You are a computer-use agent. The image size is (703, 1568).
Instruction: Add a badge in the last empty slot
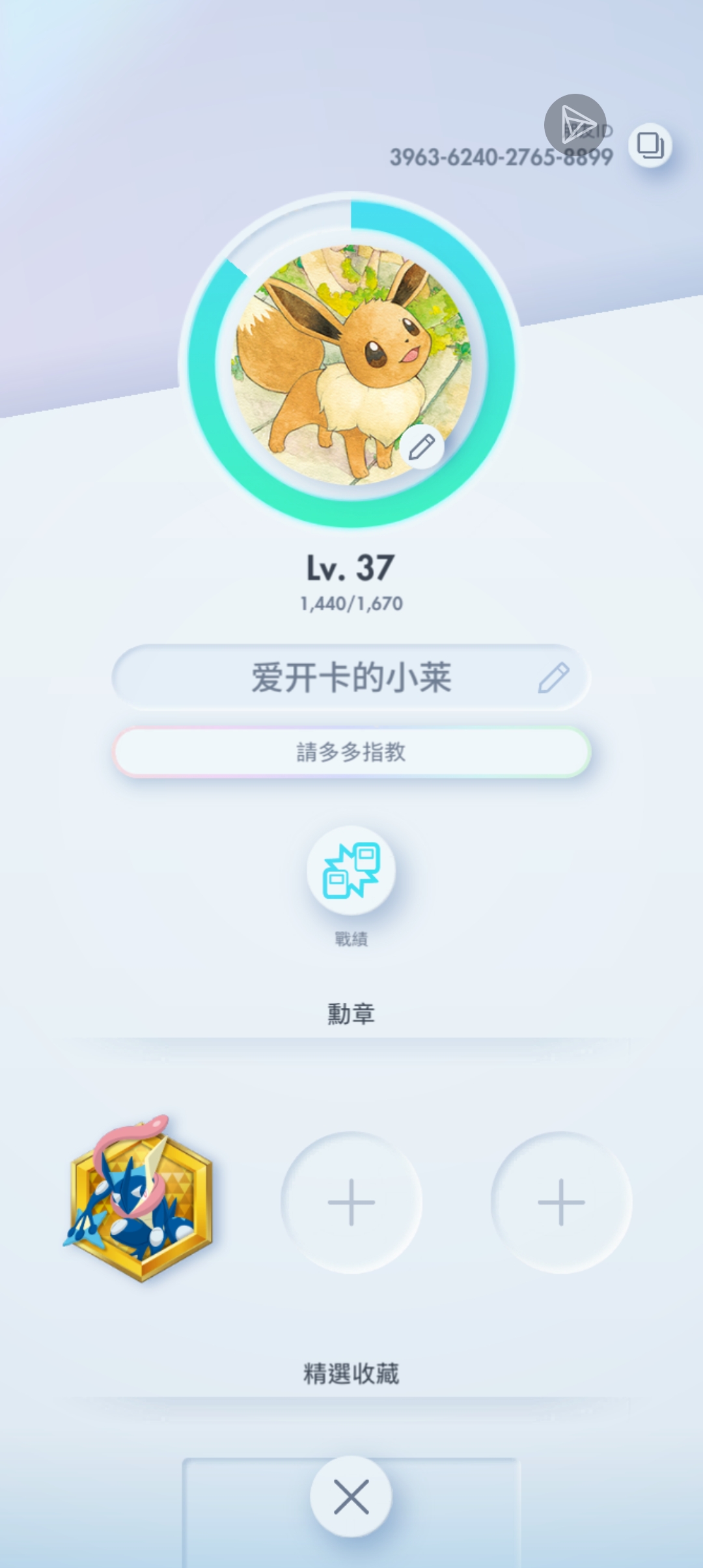(x=561, y=1202)
